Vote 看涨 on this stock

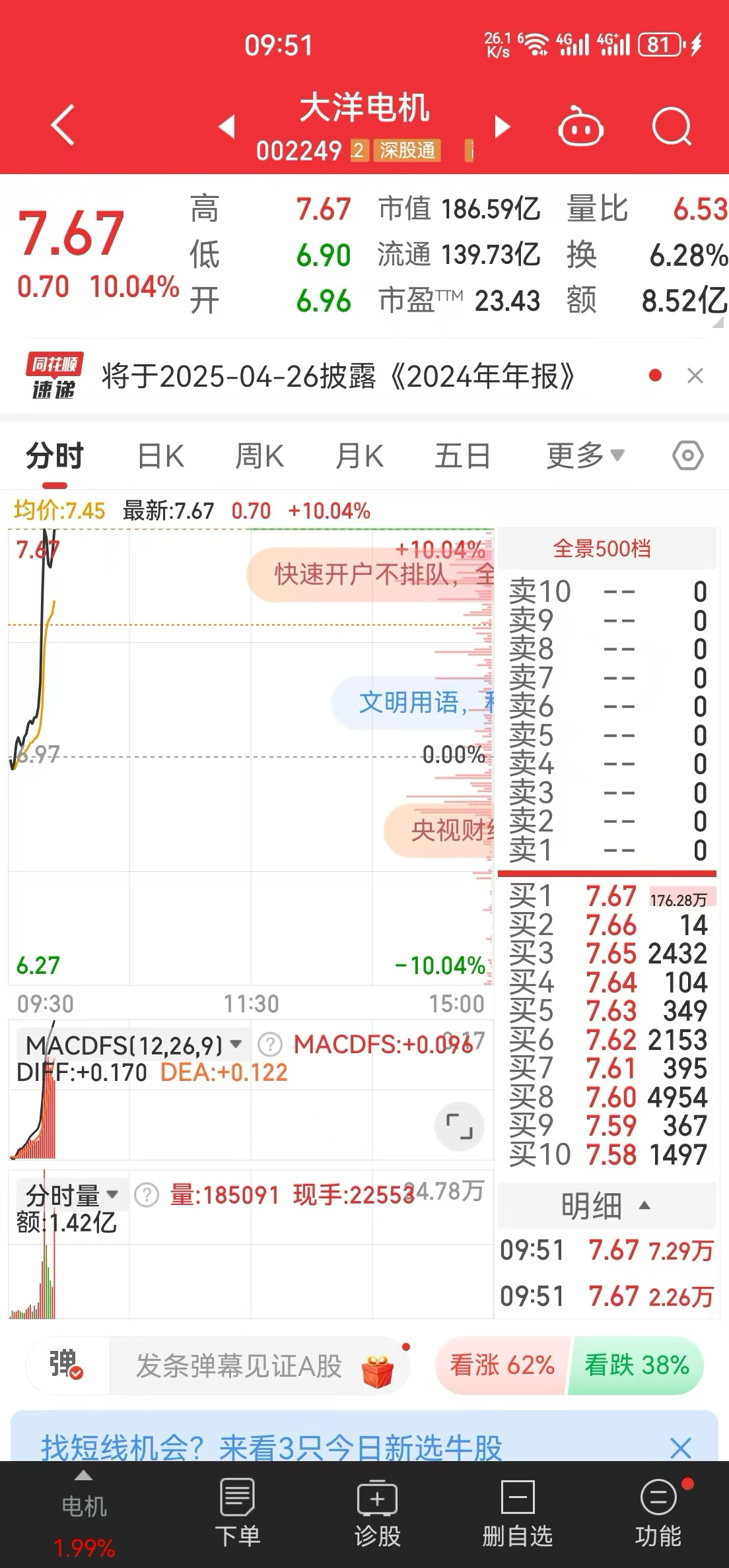coord(502,1365)
